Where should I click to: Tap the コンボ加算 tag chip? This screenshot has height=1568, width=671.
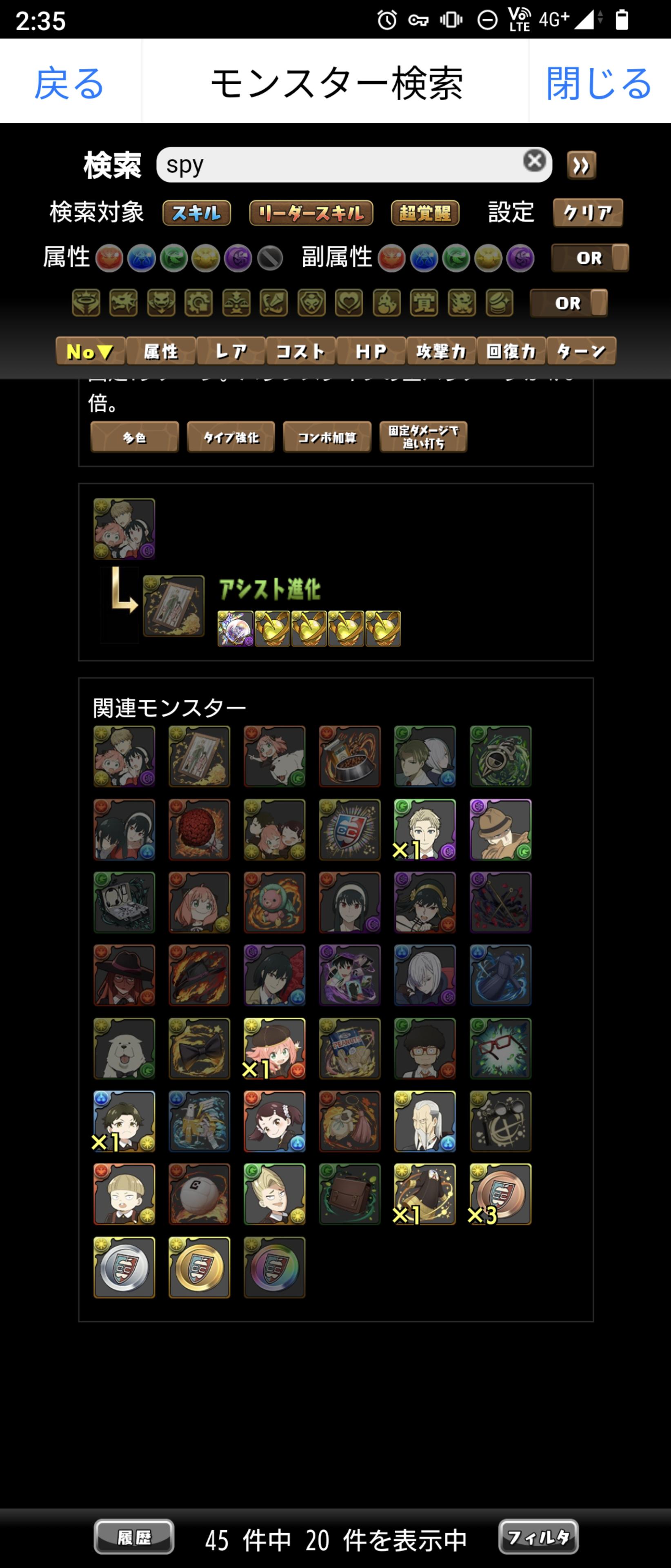tap(327, 437)
